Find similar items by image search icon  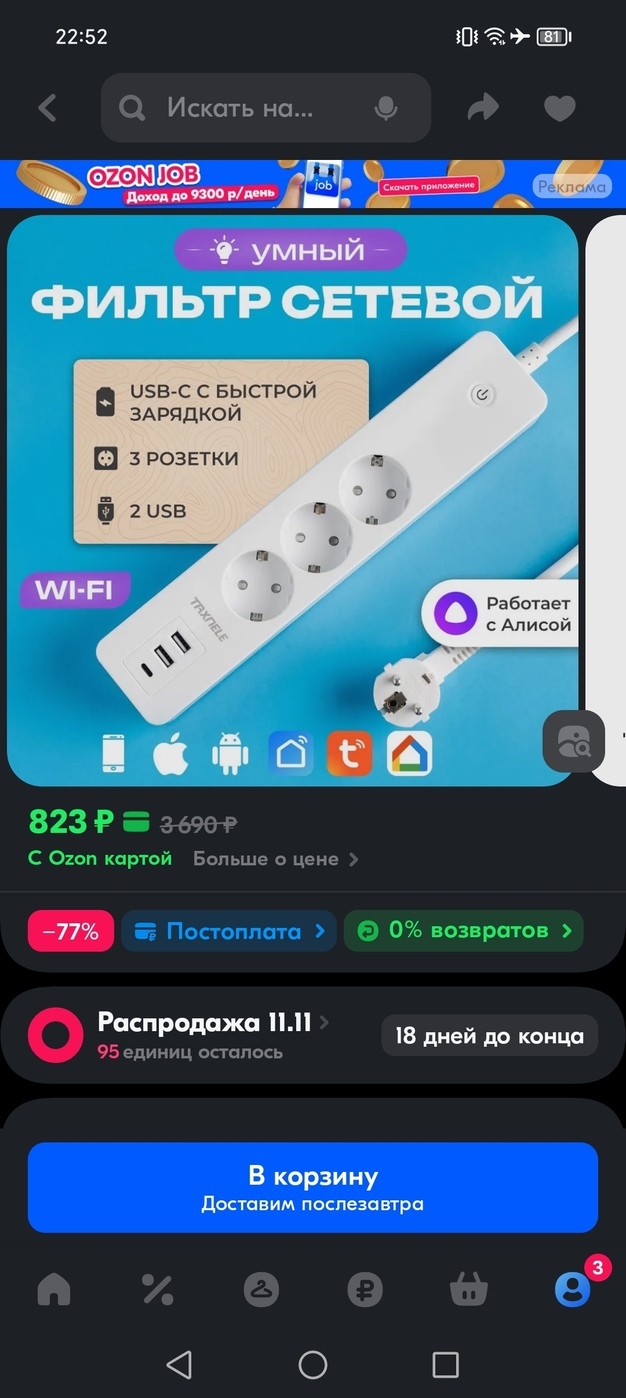coord(574,741)
